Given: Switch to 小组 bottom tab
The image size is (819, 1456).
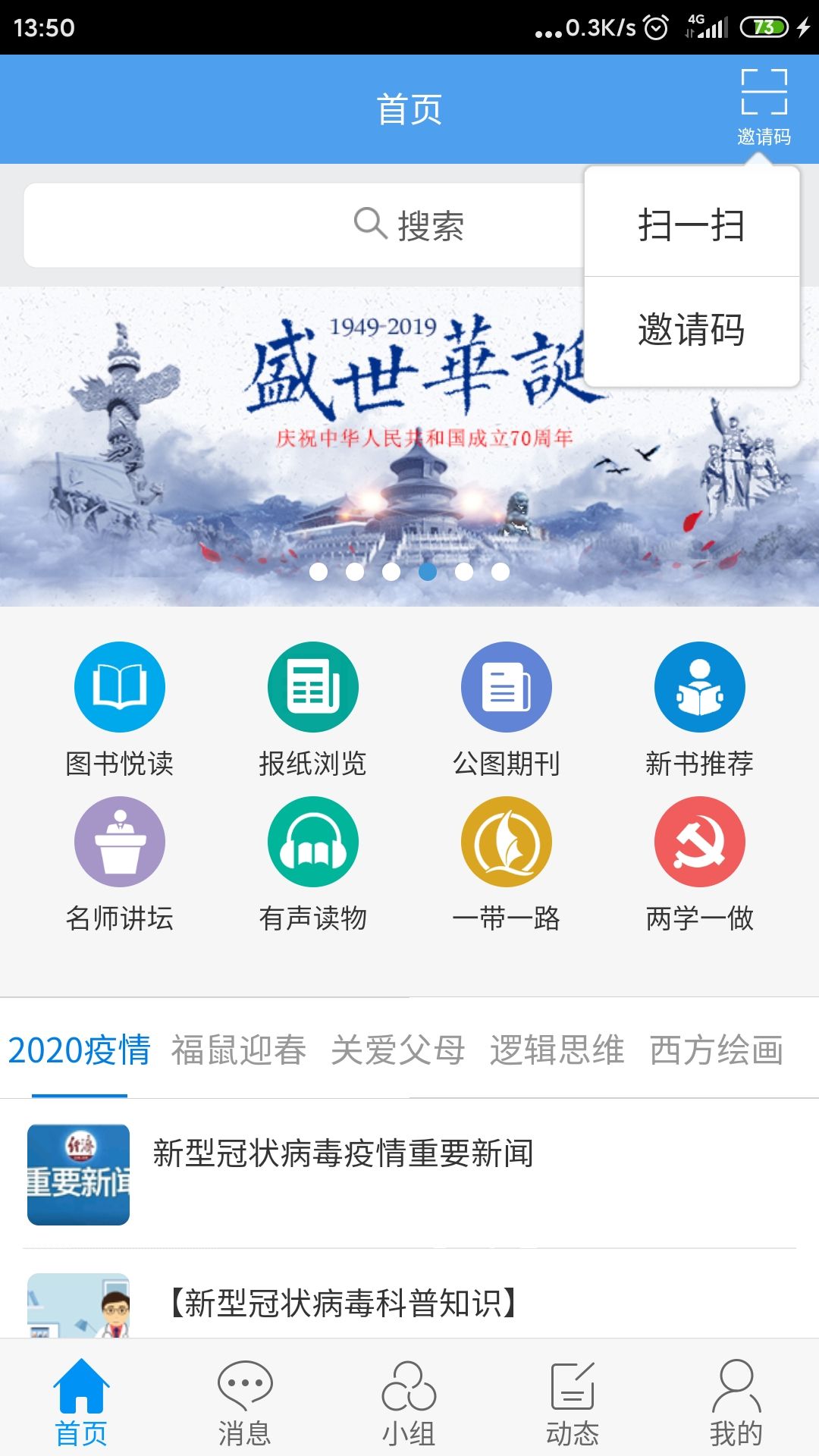Looking at the screenshot, I should tap(409, 1403).
